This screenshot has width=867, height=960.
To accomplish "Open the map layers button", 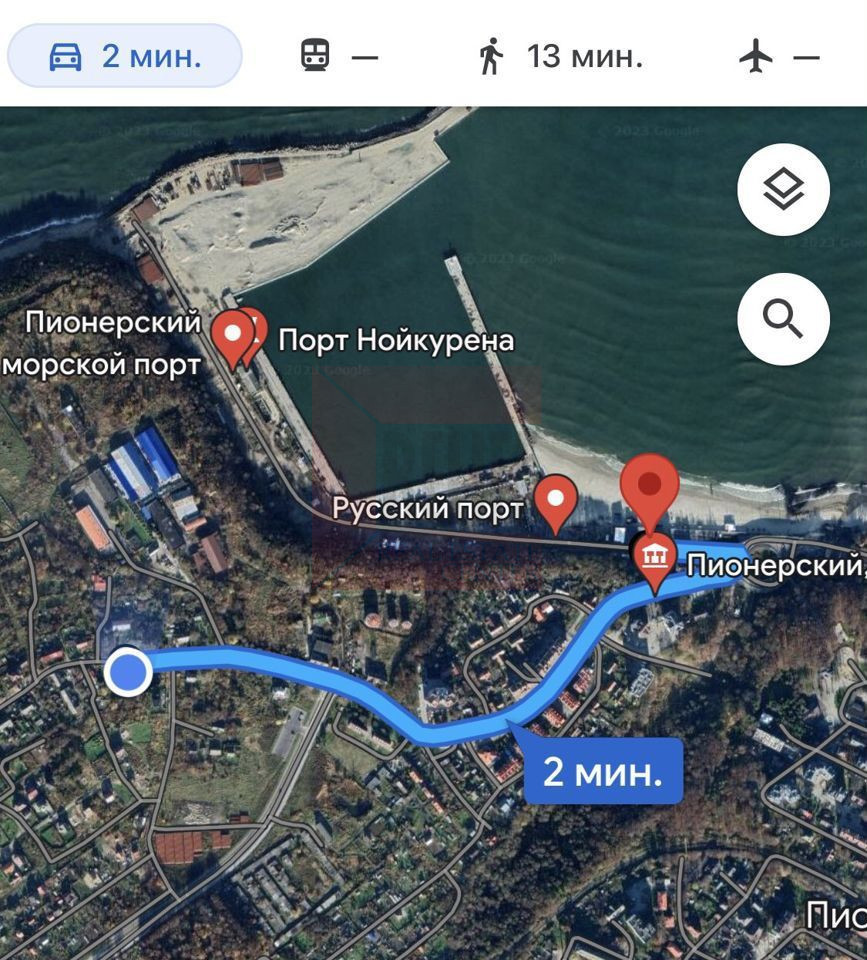I will click(x=783, y=190).
